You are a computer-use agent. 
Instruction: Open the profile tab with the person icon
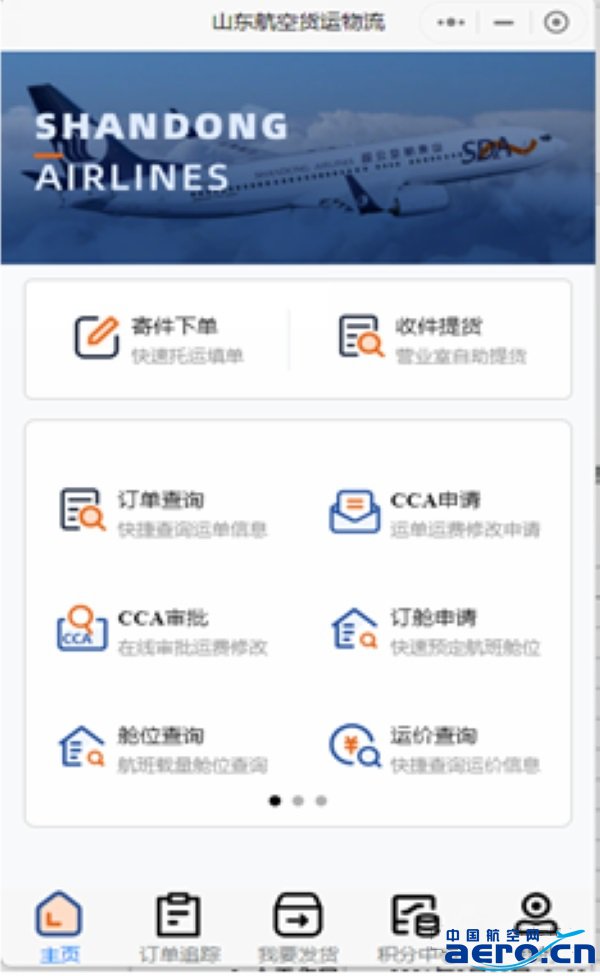point(536,912)
